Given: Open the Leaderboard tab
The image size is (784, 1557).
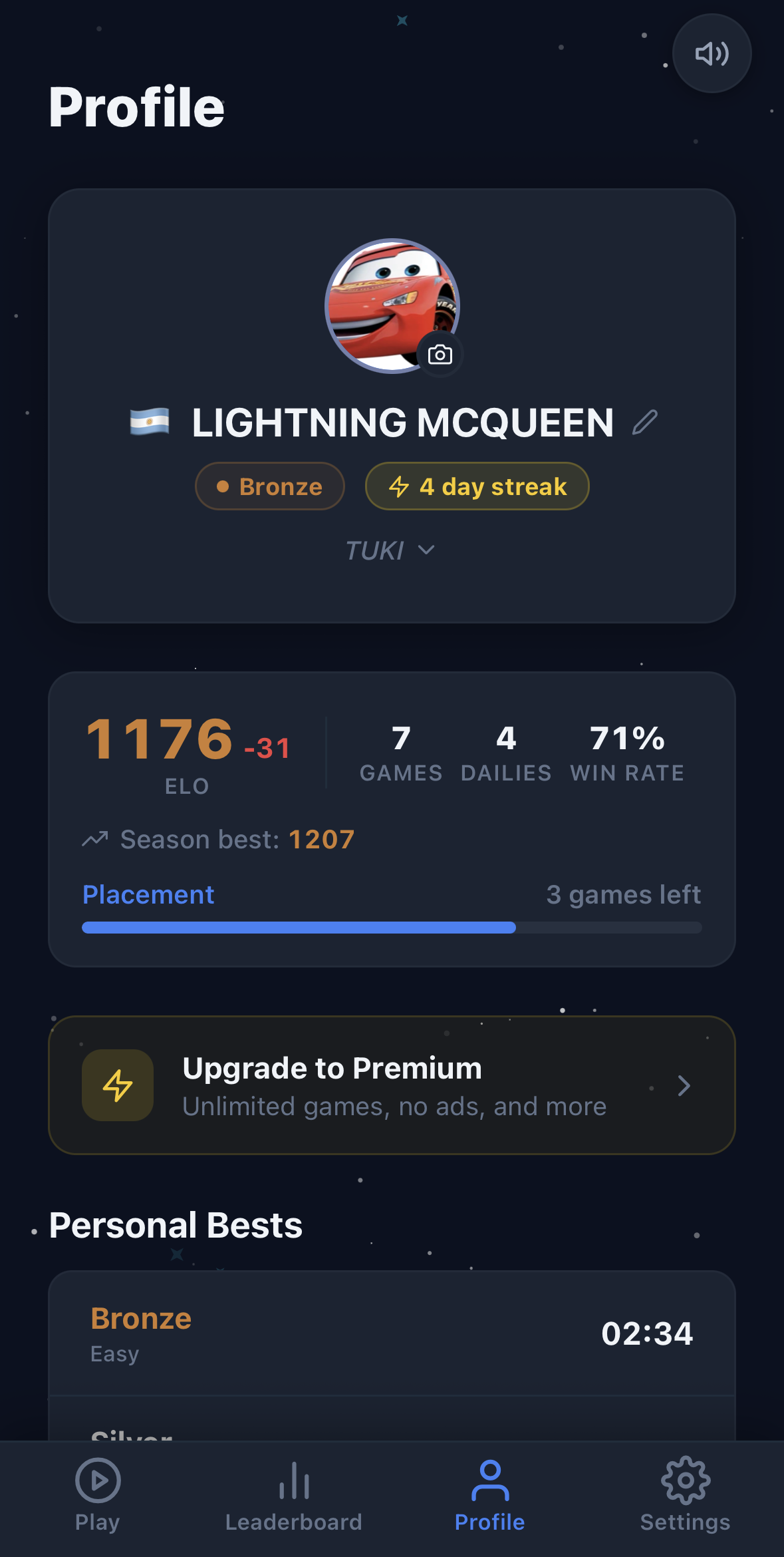Looking at the screenshot, I should pos(294,1494).
